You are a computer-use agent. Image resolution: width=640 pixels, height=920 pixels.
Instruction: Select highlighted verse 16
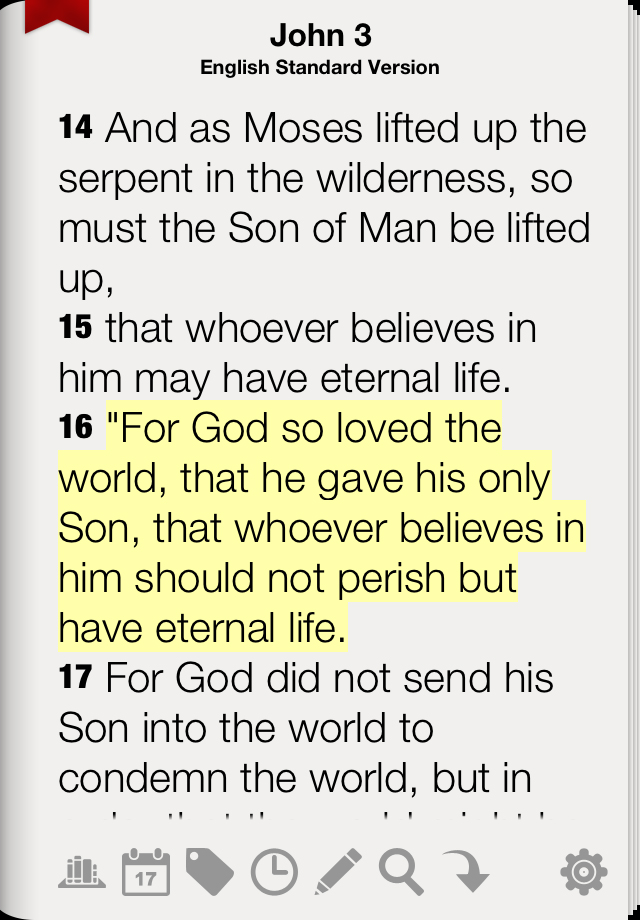(300, 529)
